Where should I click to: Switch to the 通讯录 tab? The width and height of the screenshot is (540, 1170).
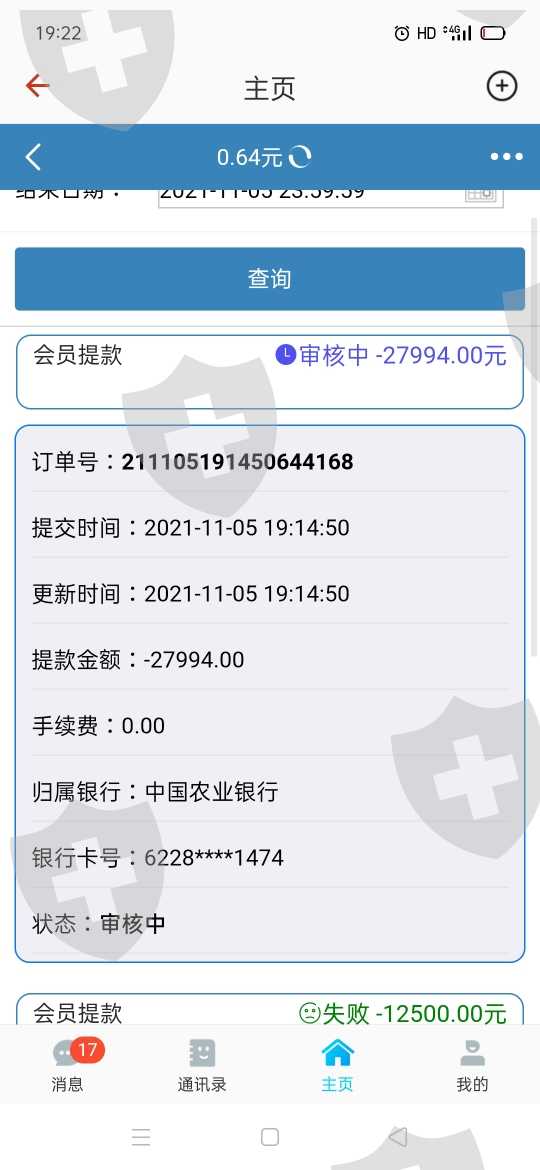click(202, 1066)
